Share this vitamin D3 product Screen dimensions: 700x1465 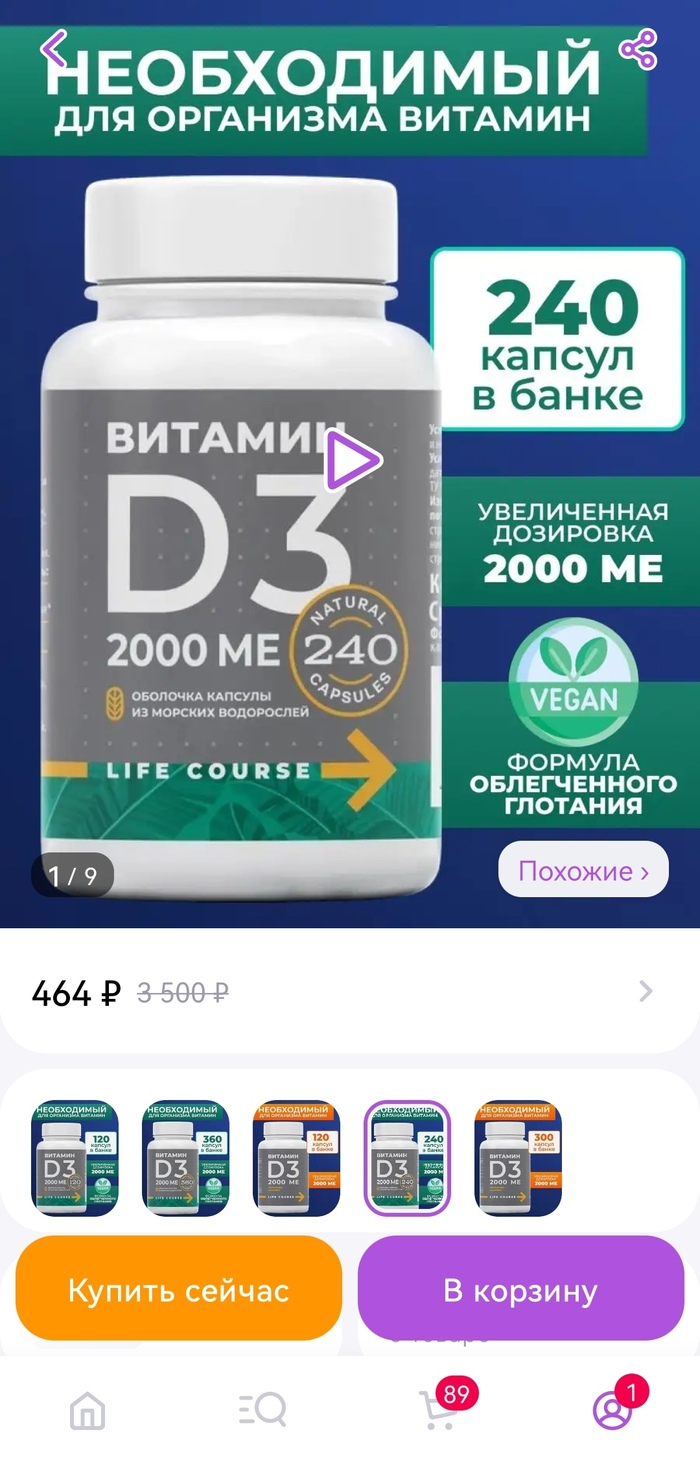[638, 49]
